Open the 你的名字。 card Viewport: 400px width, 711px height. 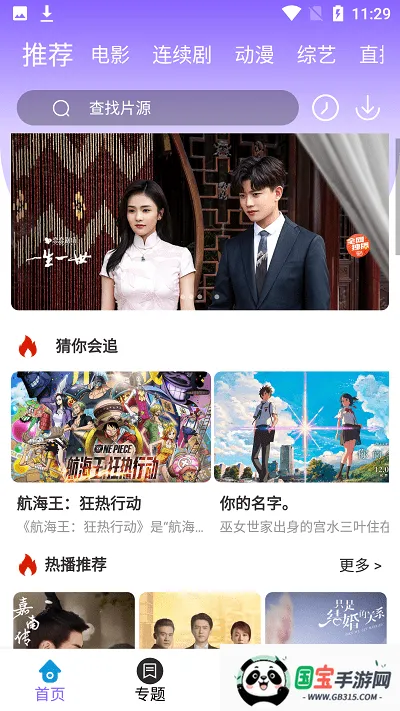pos(302,453)
